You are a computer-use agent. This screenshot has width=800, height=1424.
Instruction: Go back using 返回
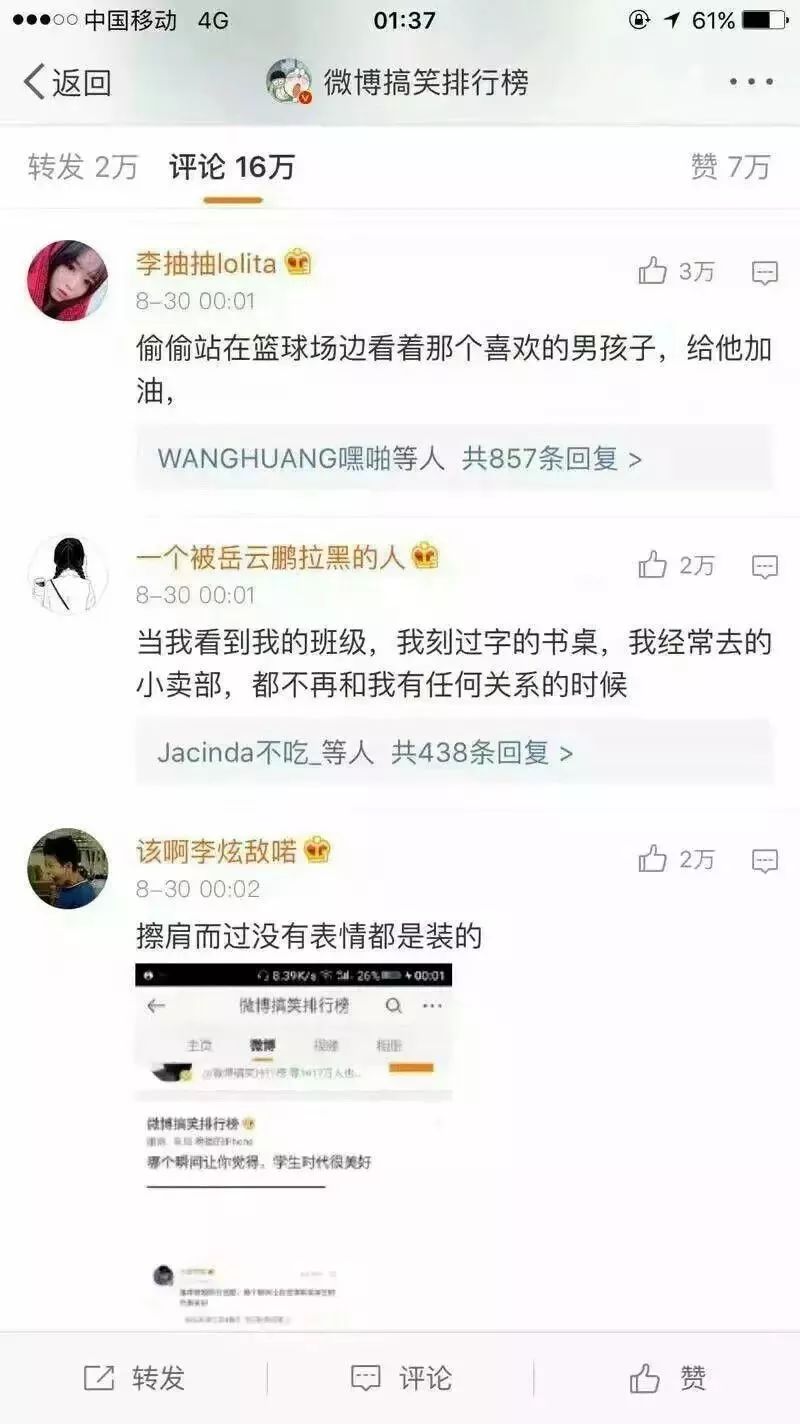pyautogui.click(x=66, y=82)
